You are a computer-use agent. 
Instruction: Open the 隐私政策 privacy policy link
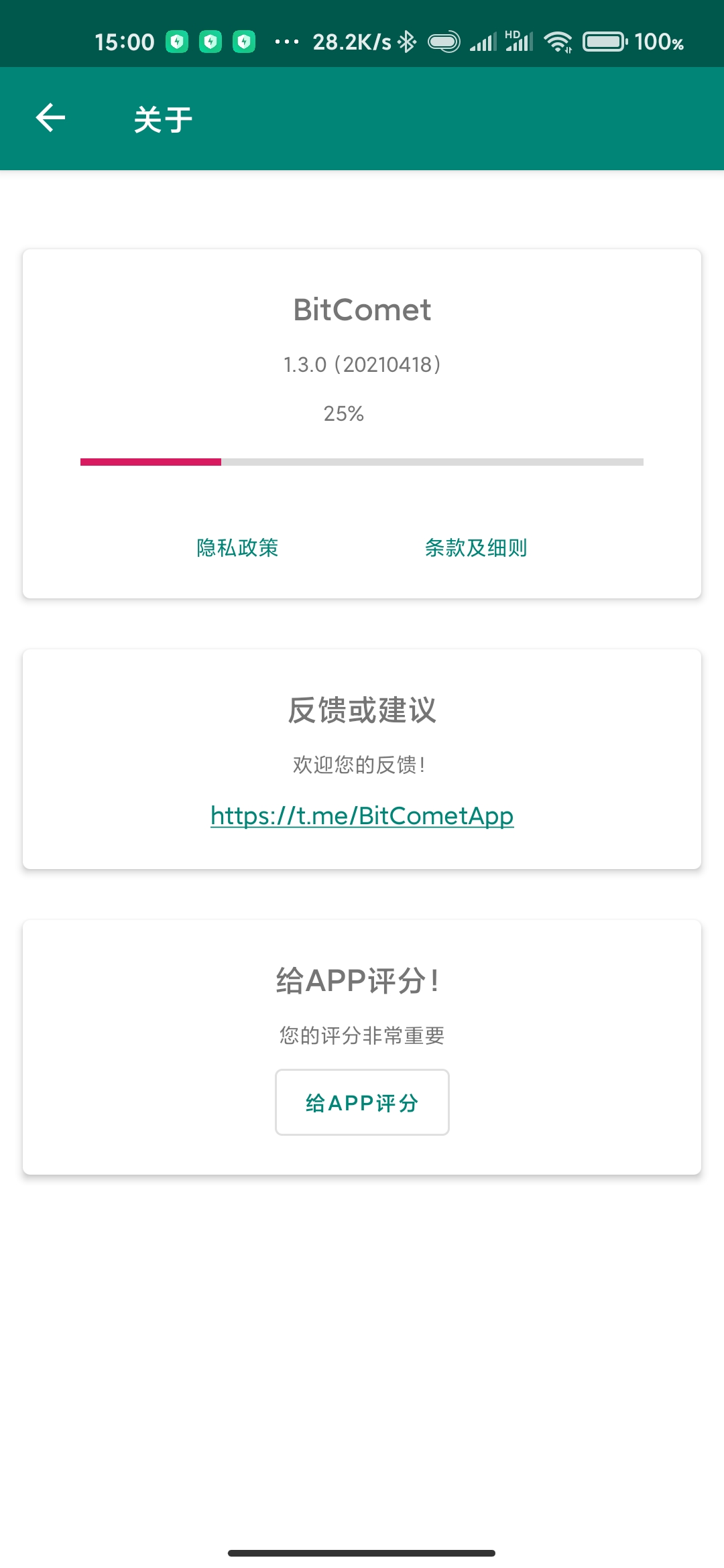[237, 547]
